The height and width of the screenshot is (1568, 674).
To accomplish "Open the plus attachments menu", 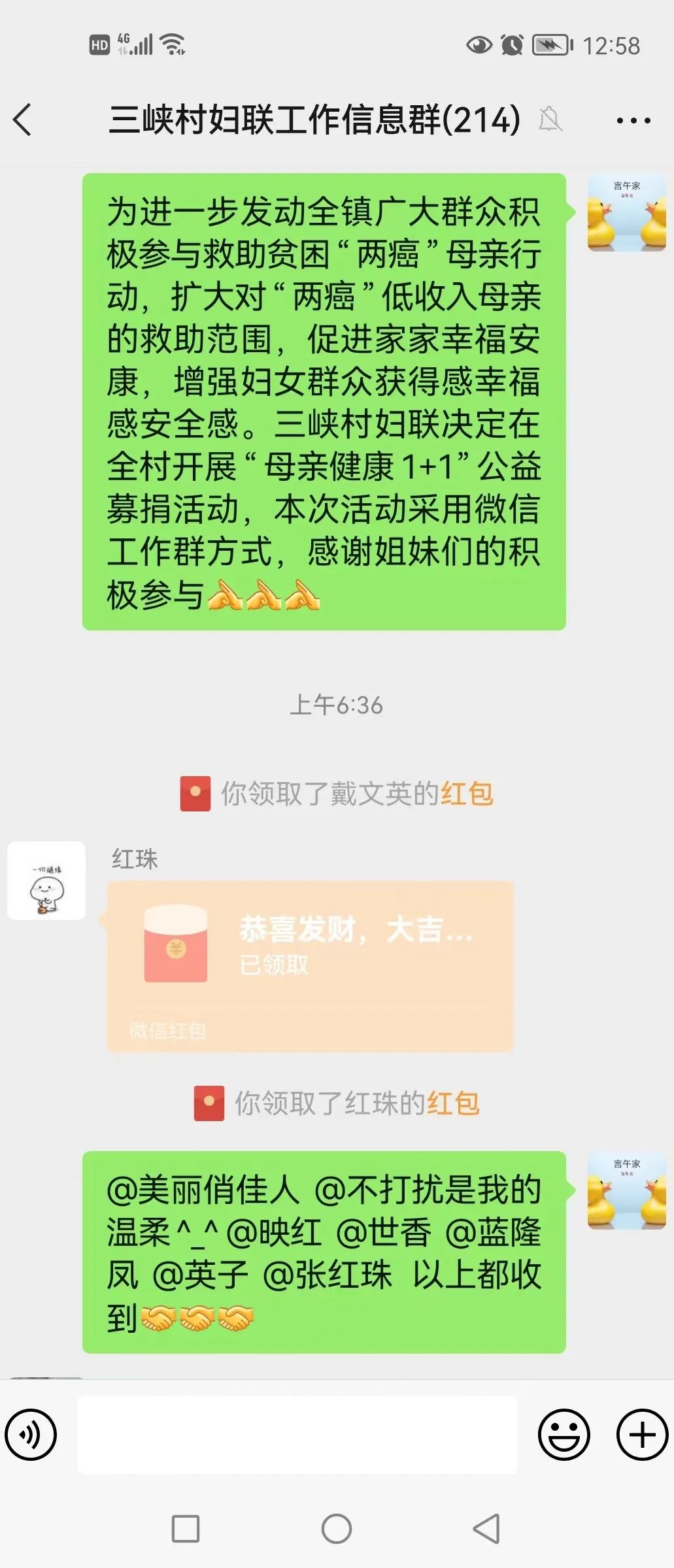I will tap(642, 1435).
